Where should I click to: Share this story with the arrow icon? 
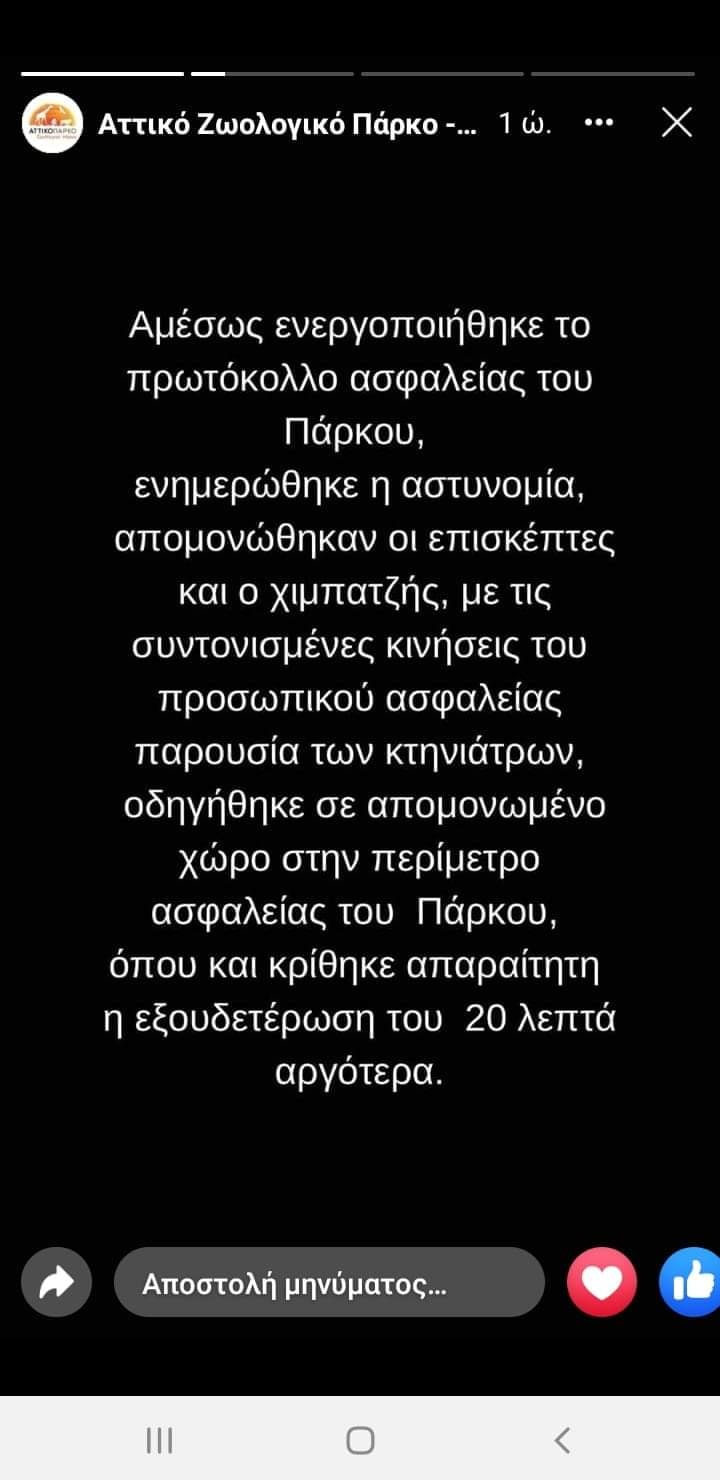tap(56, 1282)
